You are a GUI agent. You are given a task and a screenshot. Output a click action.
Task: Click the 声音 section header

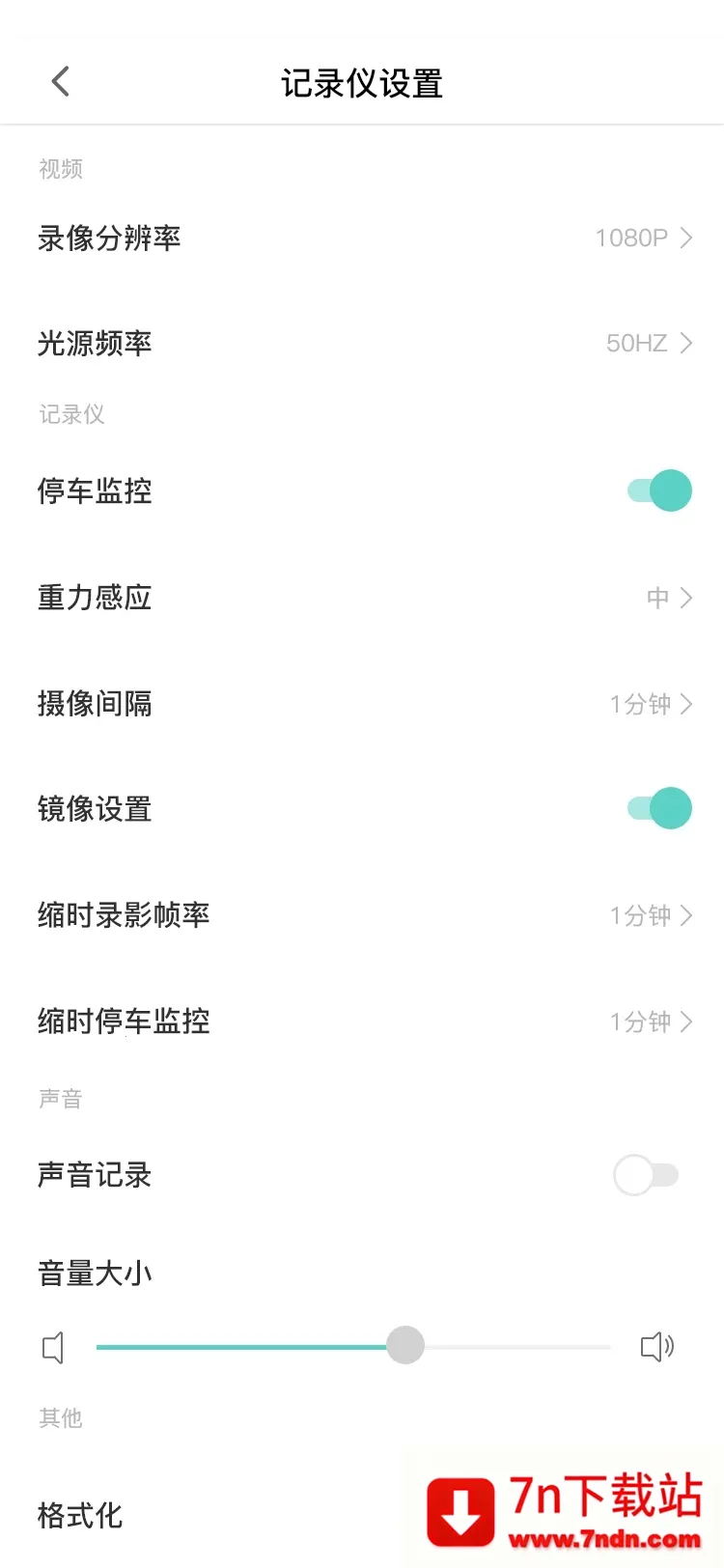click(60, 1097)
